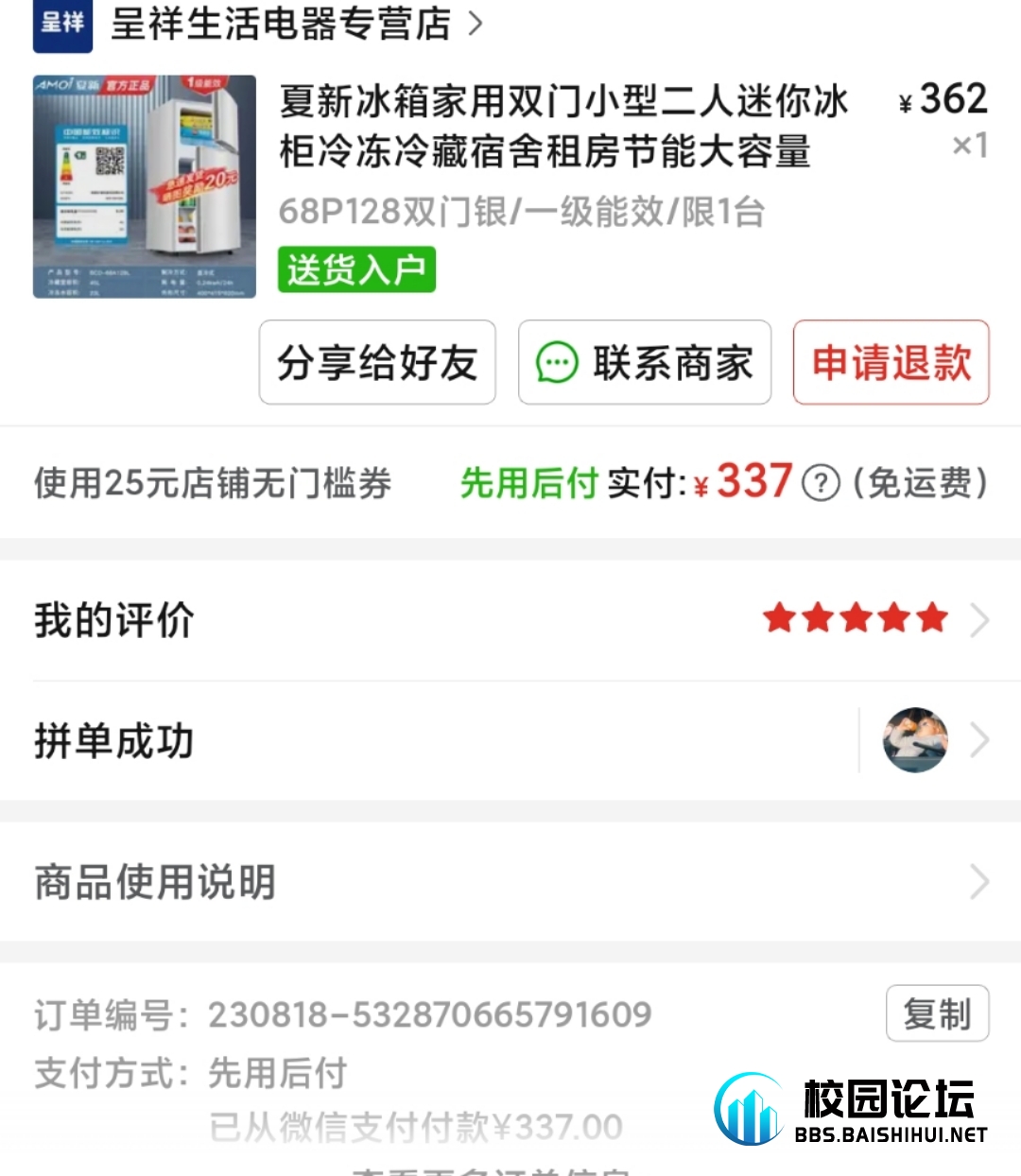Click the green 送货入户 delivery badge

pyautogui.click(x=356, y=269)
